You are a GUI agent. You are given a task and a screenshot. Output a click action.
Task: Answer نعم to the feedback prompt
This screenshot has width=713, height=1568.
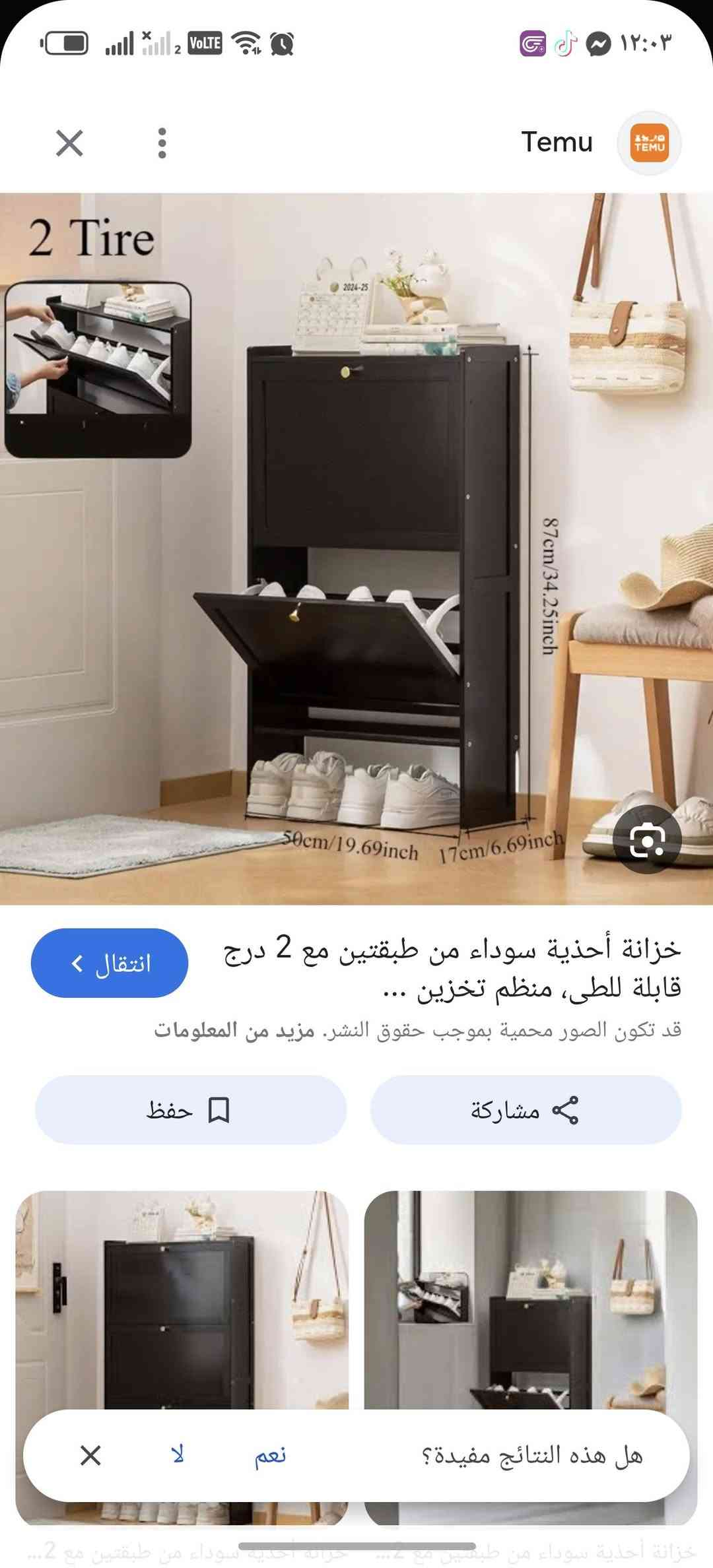tap(271, 1455)
